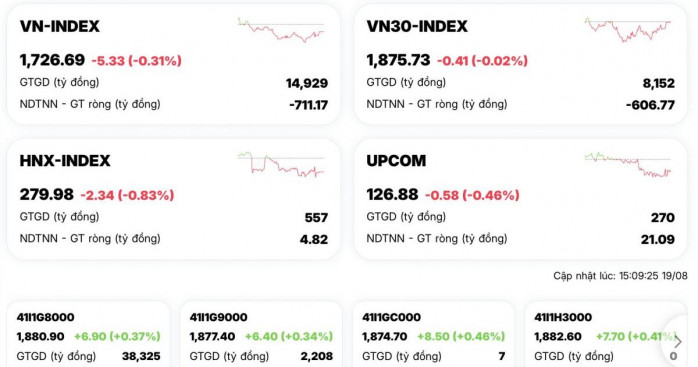Open futures contract 41I1H3000 card

pos(606,334)
